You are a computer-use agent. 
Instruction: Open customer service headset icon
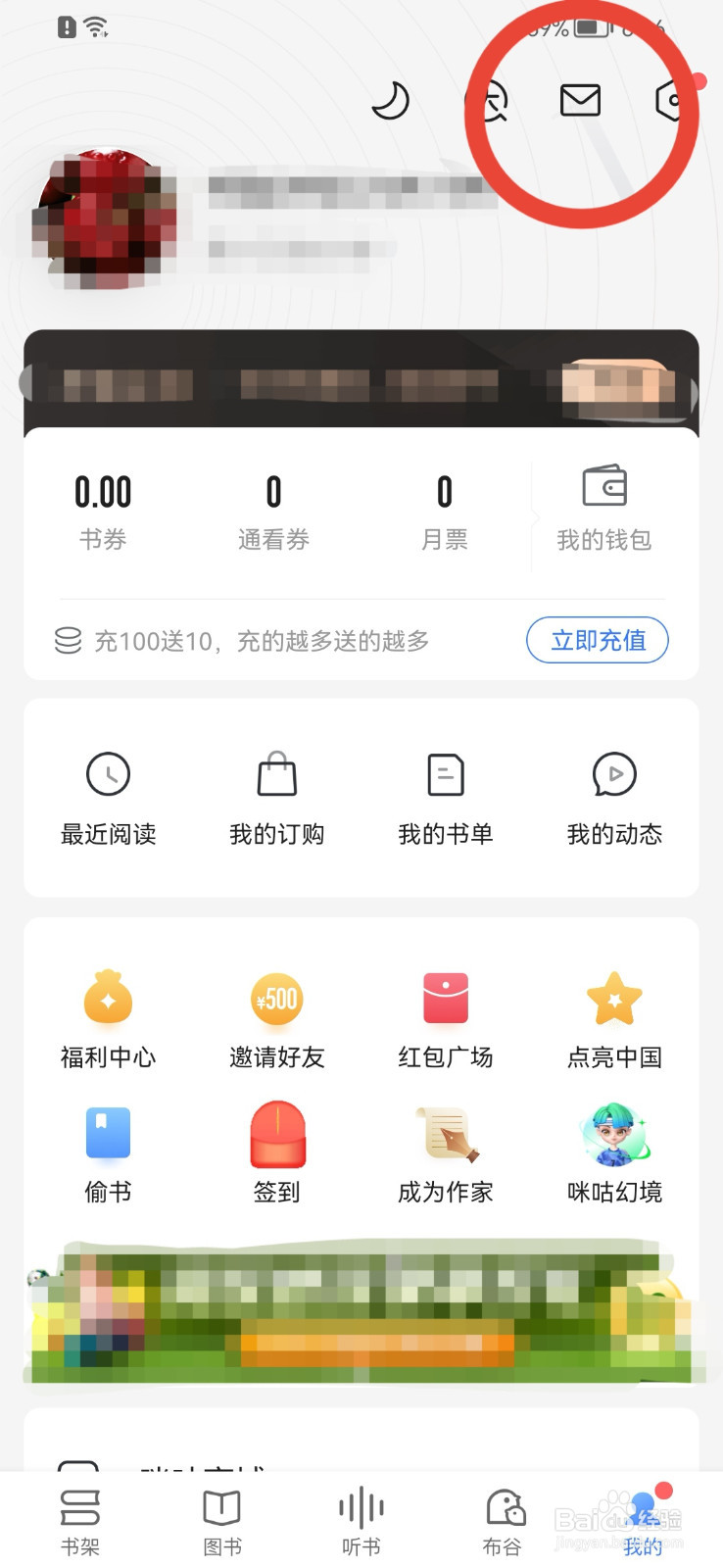[488, 100]
